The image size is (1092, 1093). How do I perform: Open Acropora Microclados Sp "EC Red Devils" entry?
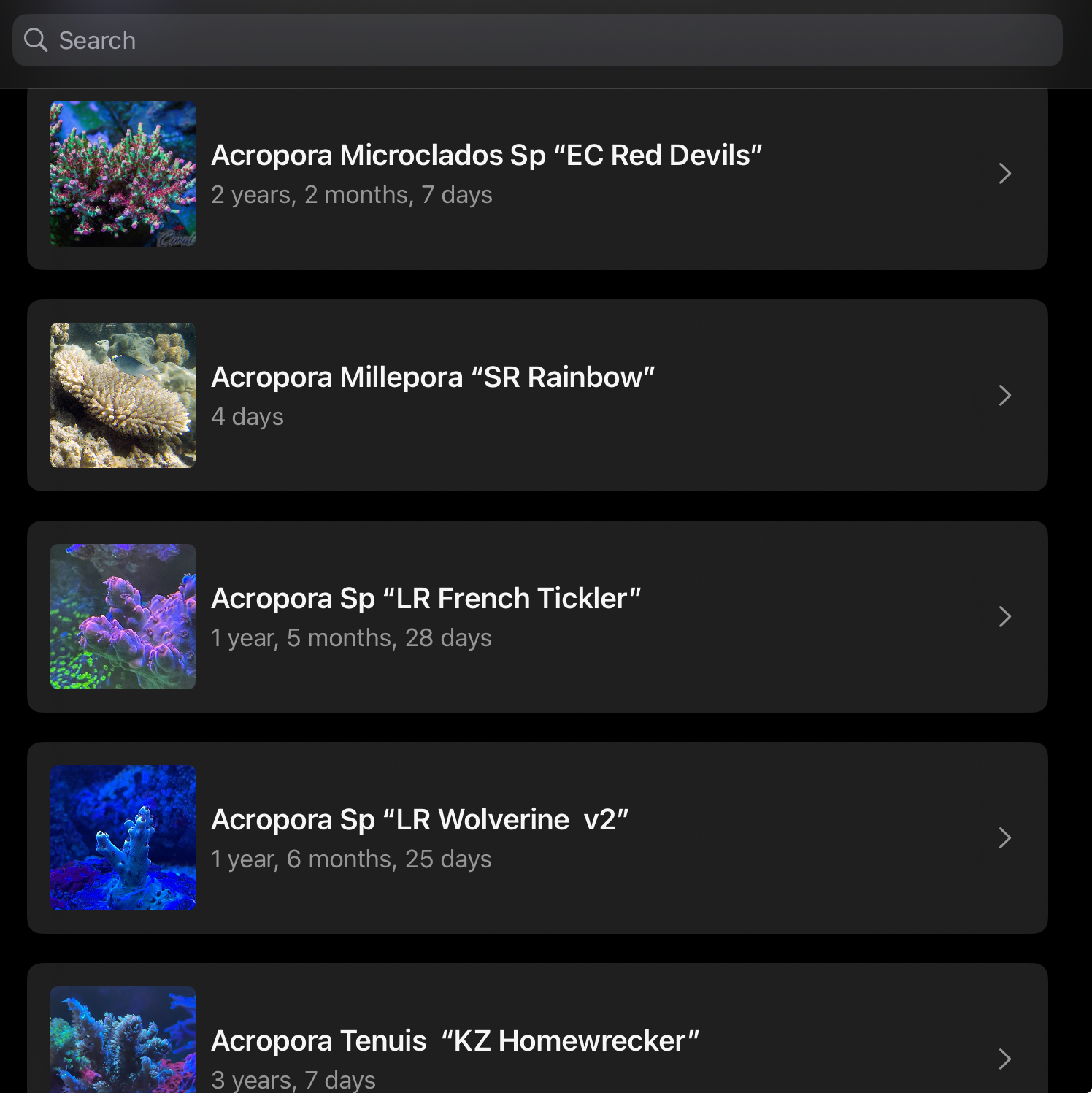(537, 175)
